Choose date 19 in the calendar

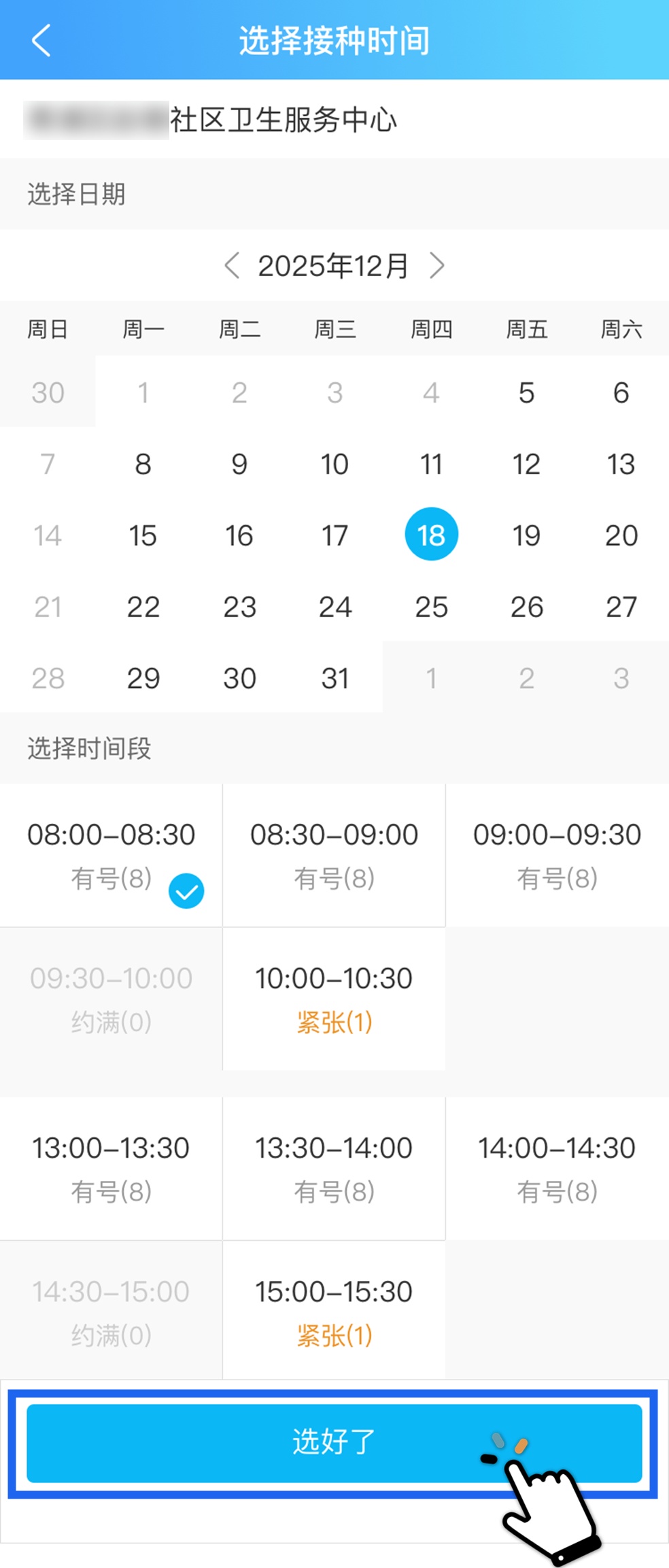(x=526, y=535)
